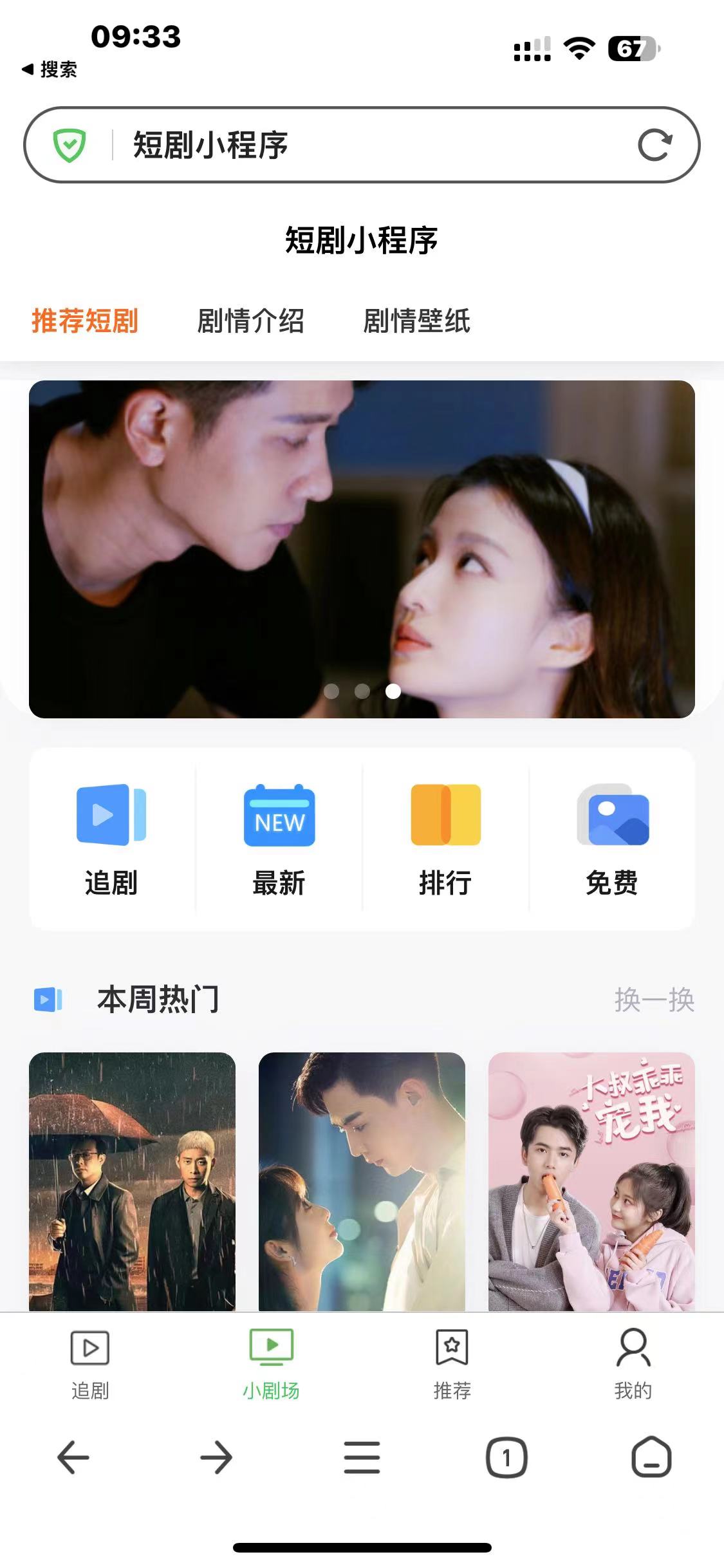The width and height of the screenshot is (724, 1568).
Task: Switch to the 剧情介绍 tab
Action: (x=250, y=321)
